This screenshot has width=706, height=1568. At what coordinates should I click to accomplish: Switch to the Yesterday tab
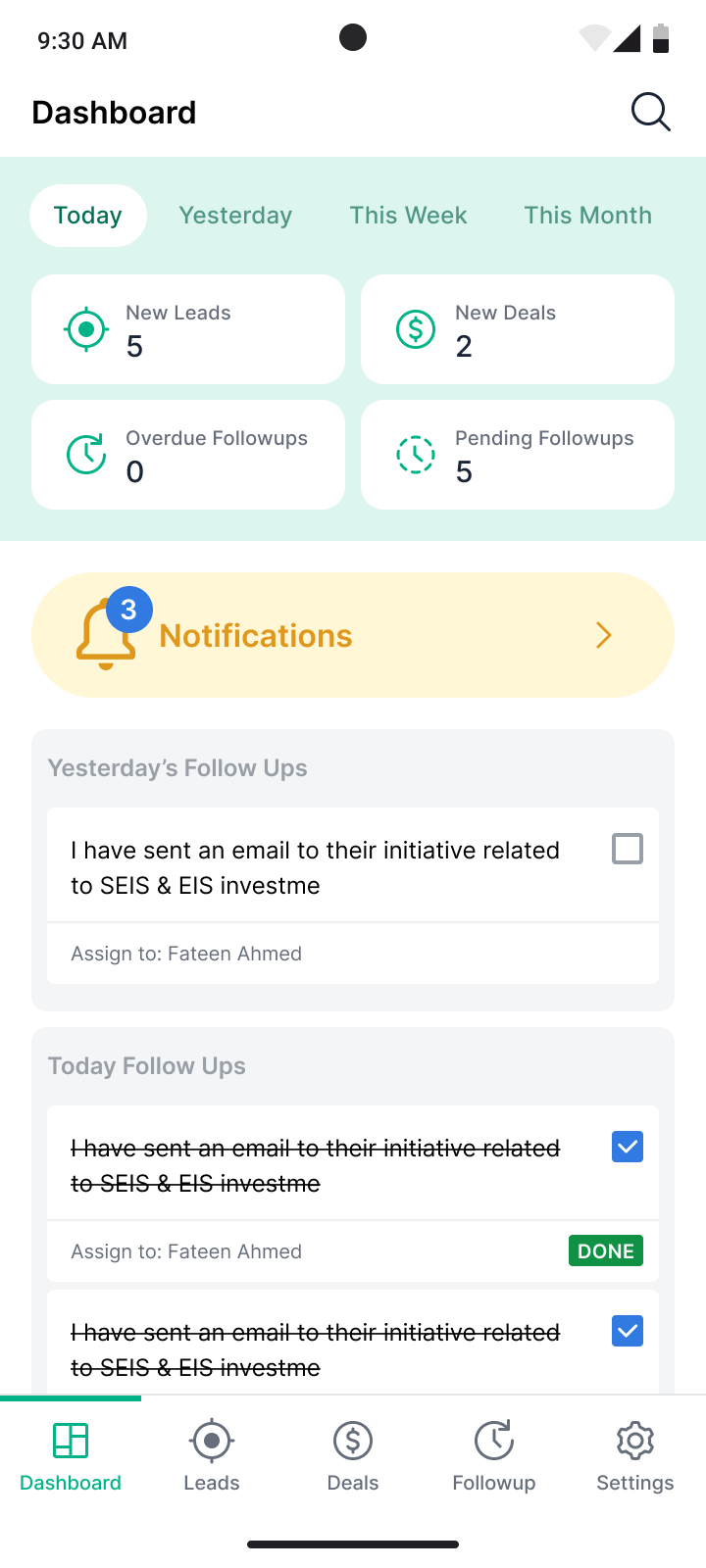(x=235, y=216)
